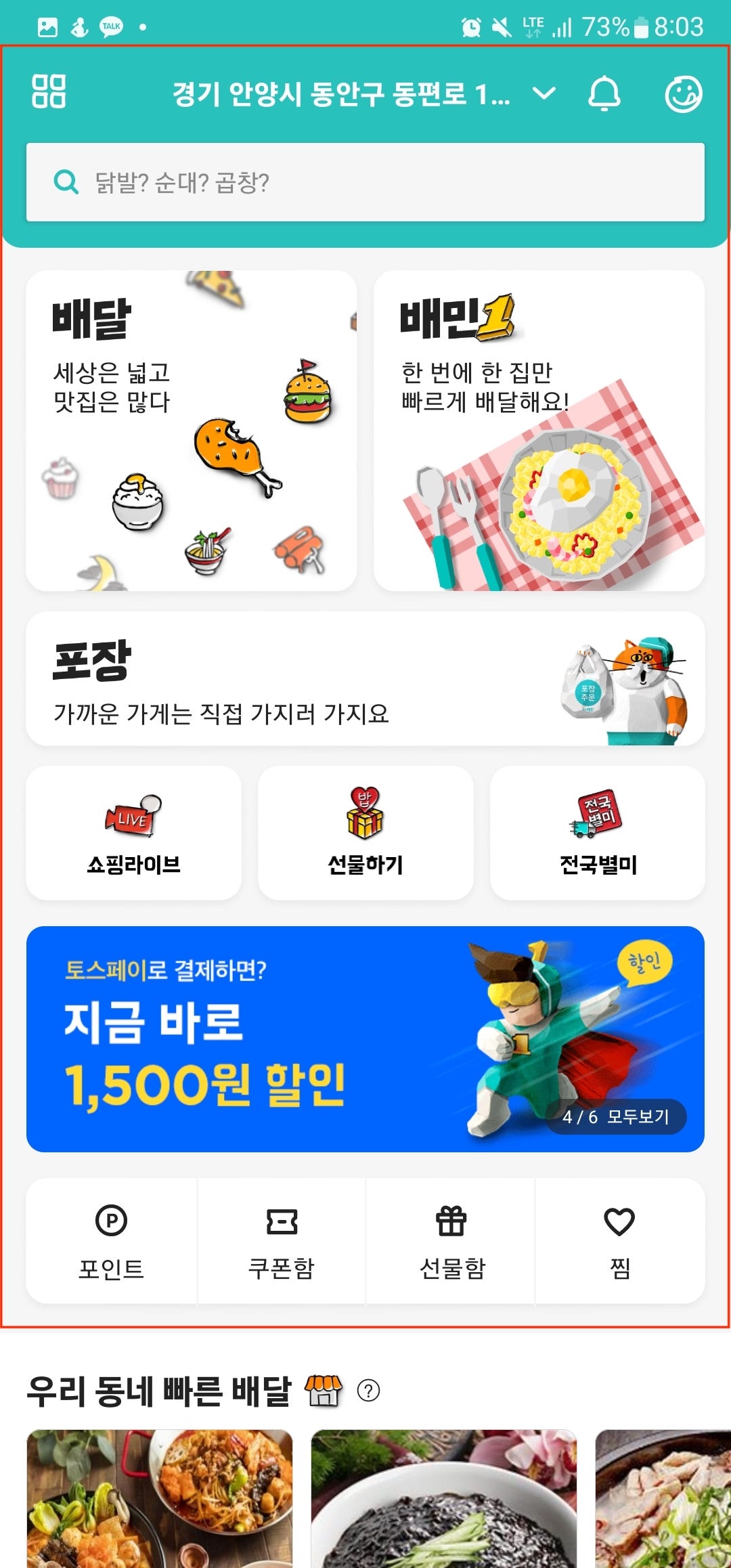
Task: Tap the food search box
Action: (365, 182)
